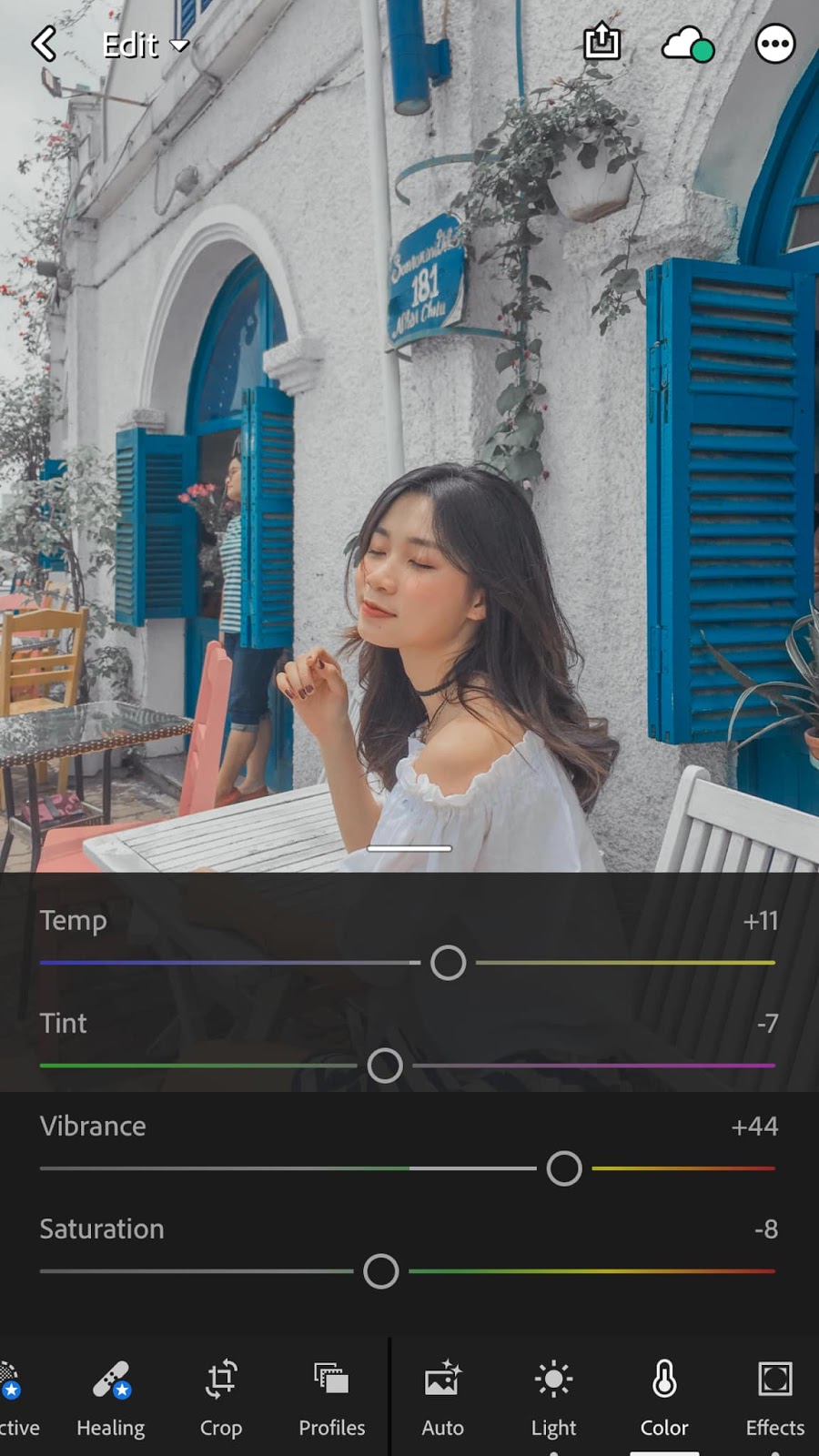Apply Auto adjustments

pyautogui.click(x=443, y=1399)
